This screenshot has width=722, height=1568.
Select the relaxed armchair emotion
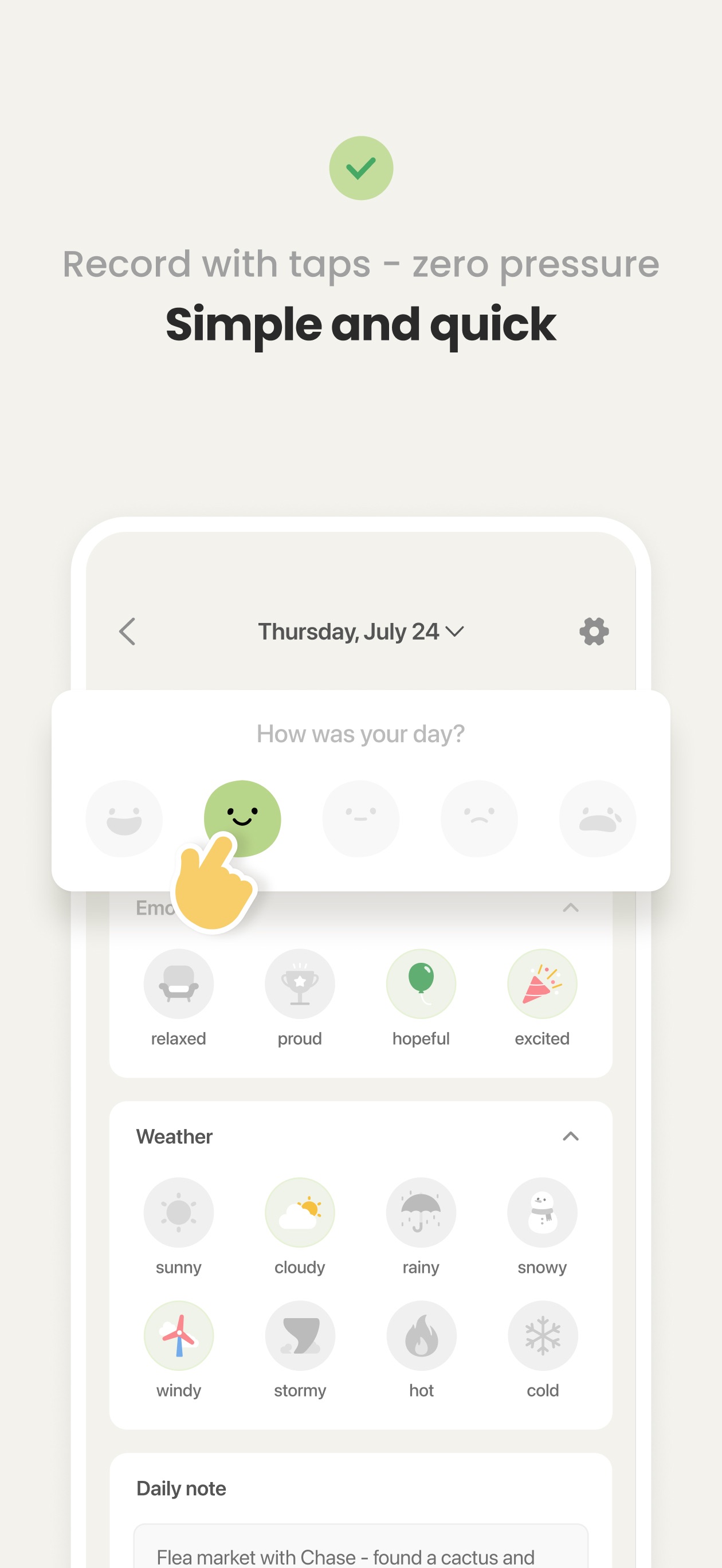[178, 983]
